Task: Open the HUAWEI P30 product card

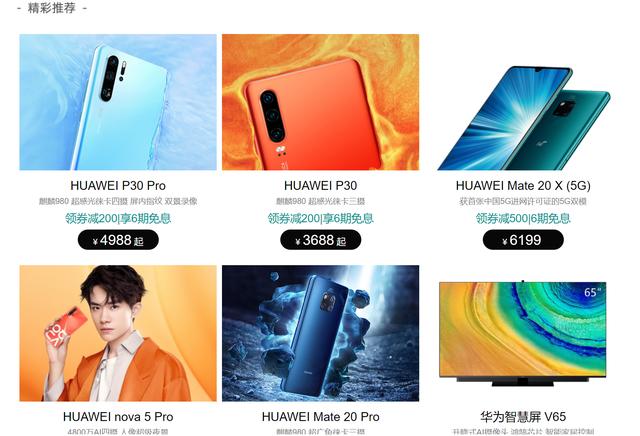Action: pyautogui.click(x=320, y=103)
